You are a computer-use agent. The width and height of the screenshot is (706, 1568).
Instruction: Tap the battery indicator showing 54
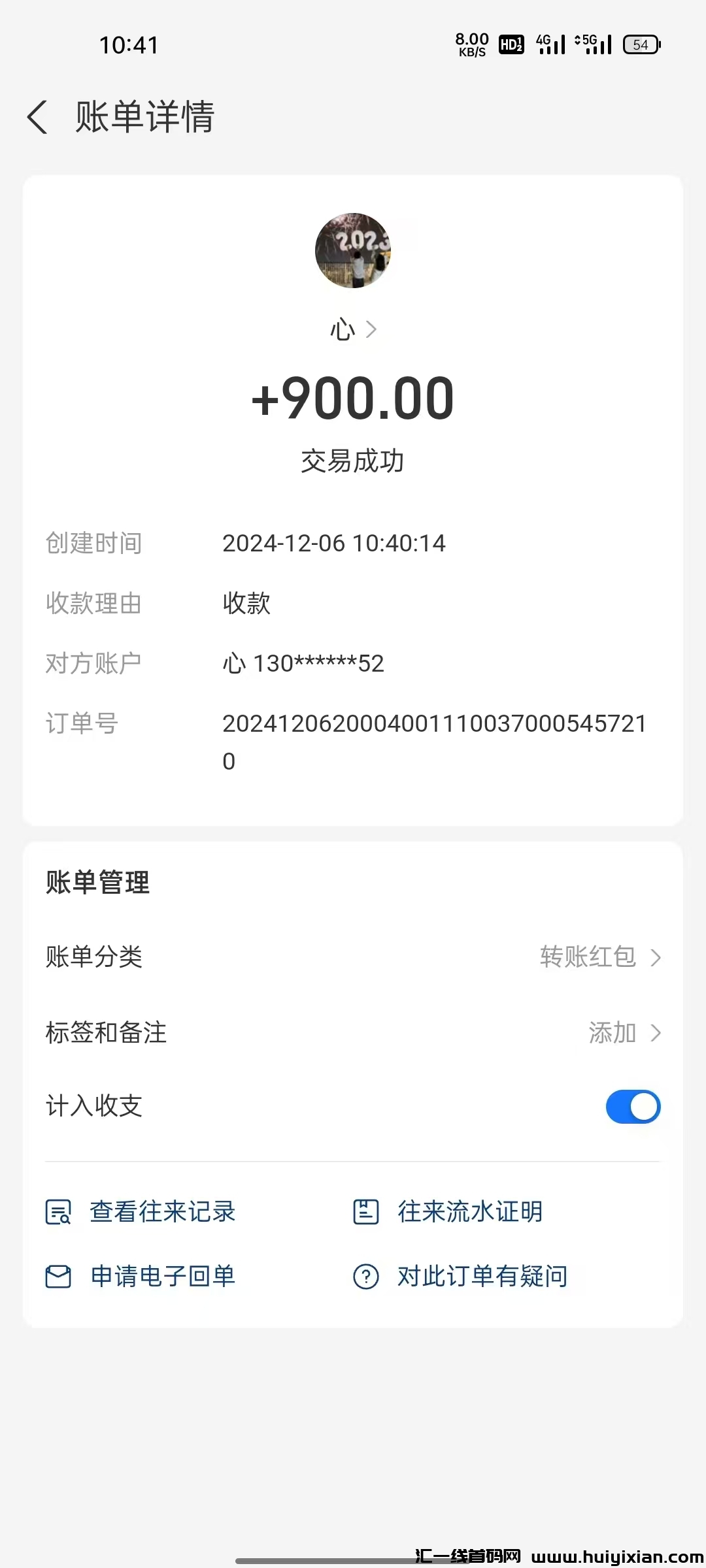point(641,44)
